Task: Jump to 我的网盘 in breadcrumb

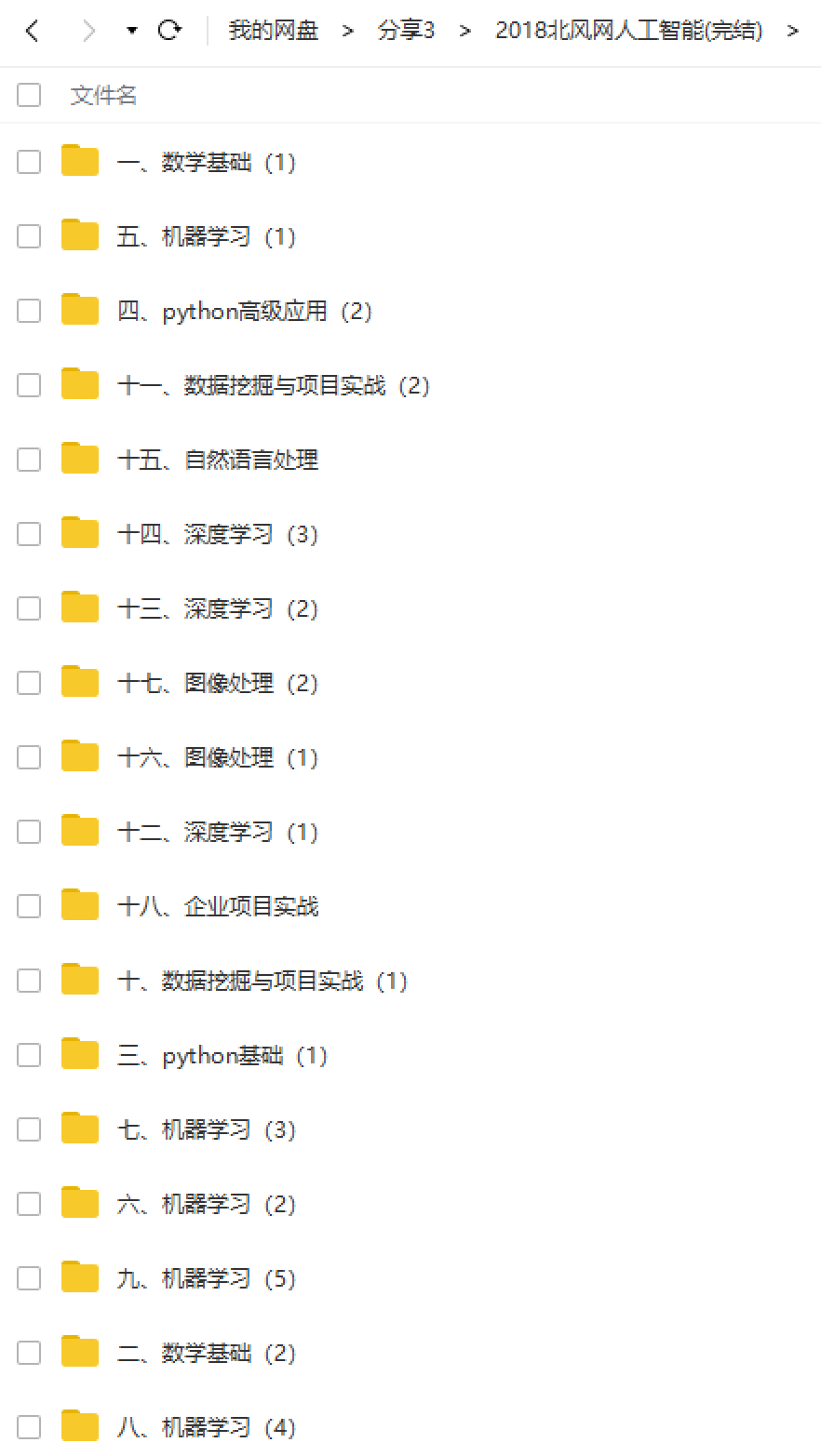Action: pyautogui.click(x=274, y=32)
